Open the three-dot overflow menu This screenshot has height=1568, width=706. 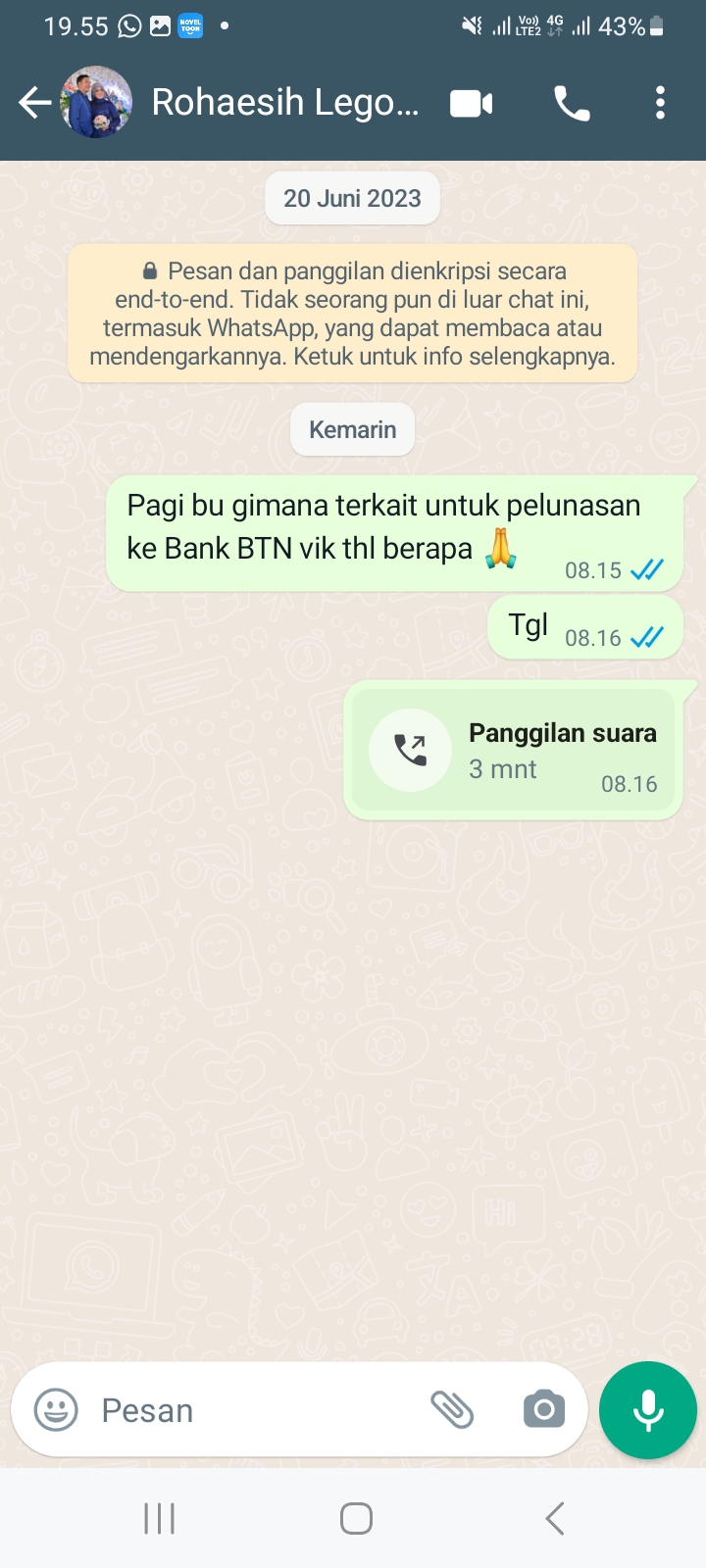[x=660, y=103]
